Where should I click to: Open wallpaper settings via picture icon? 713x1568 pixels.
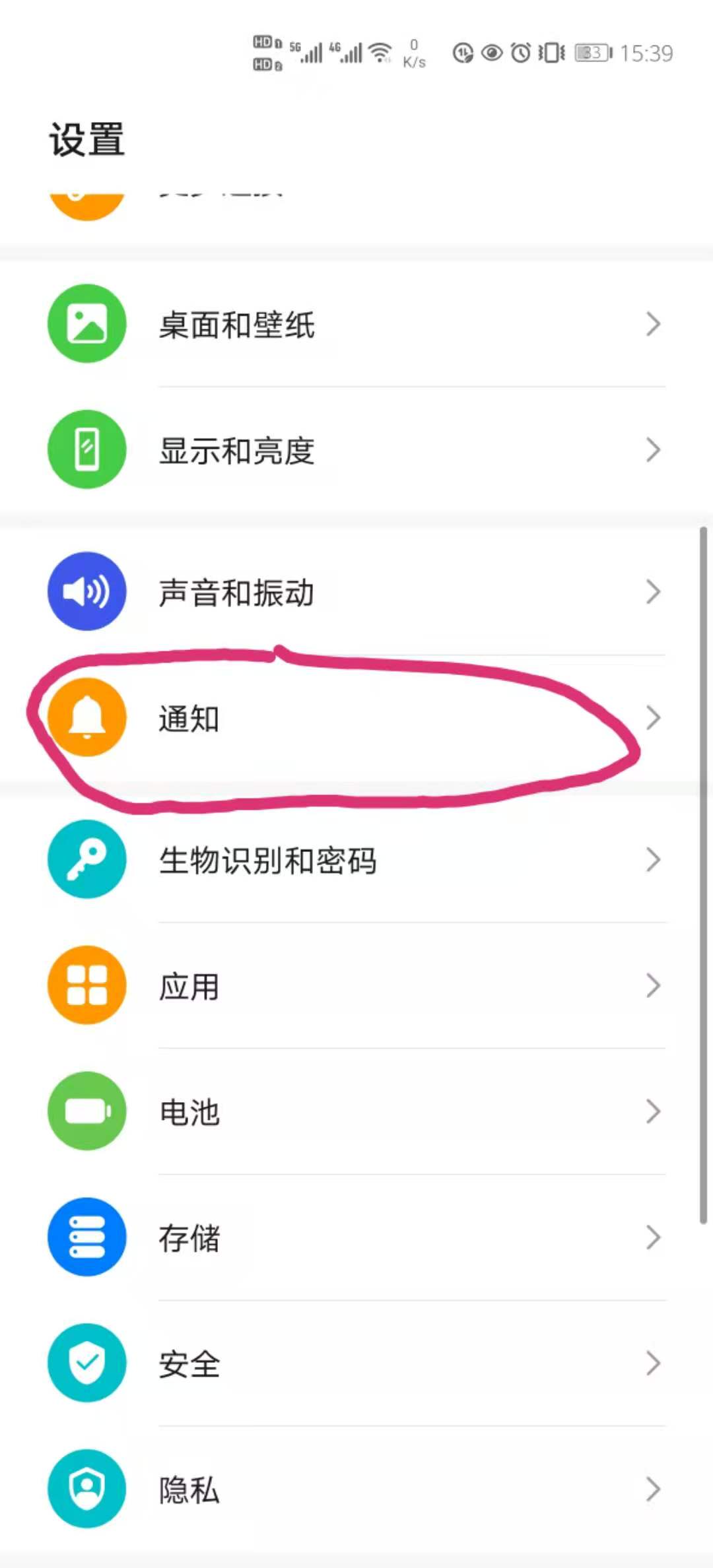(86, 323)
